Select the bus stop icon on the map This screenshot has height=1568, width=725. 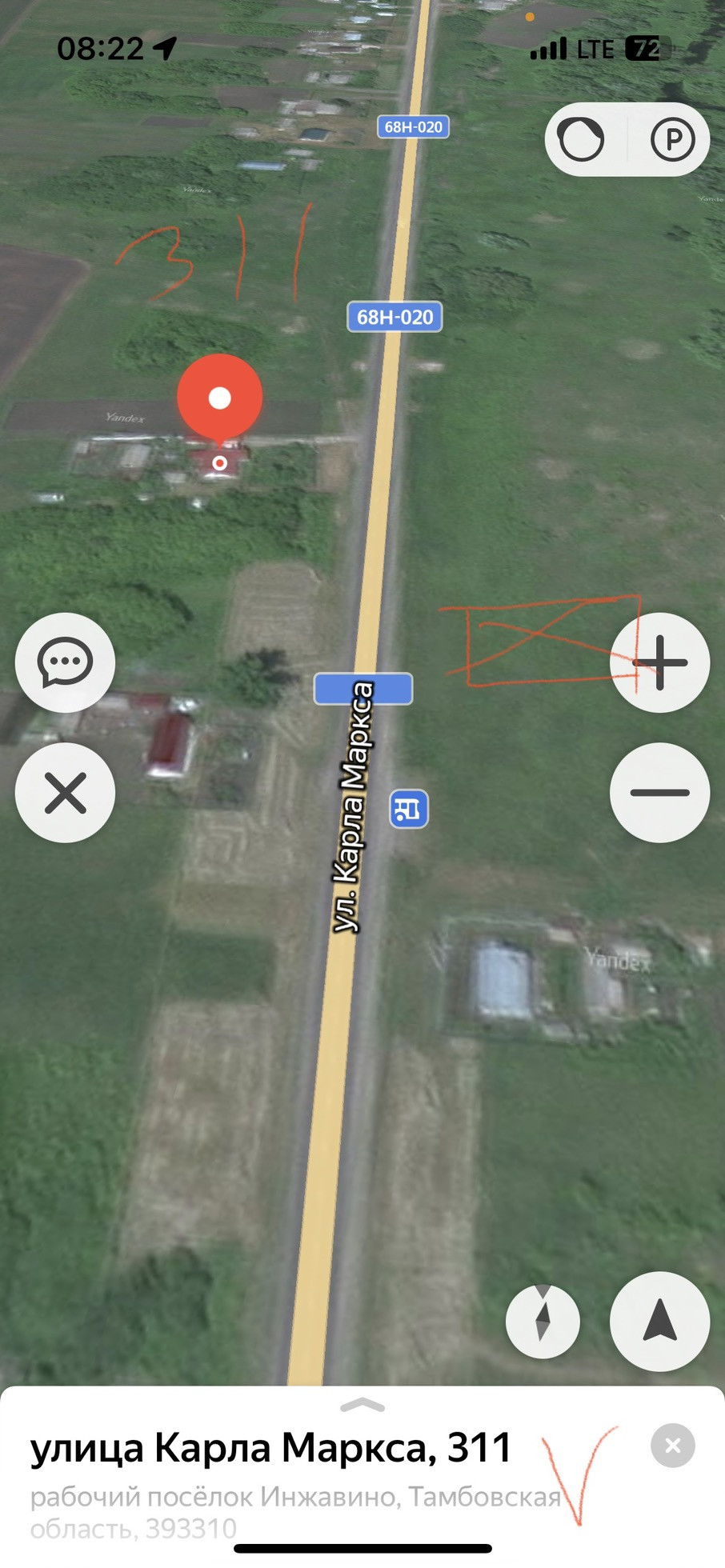(x=409, y=809)
